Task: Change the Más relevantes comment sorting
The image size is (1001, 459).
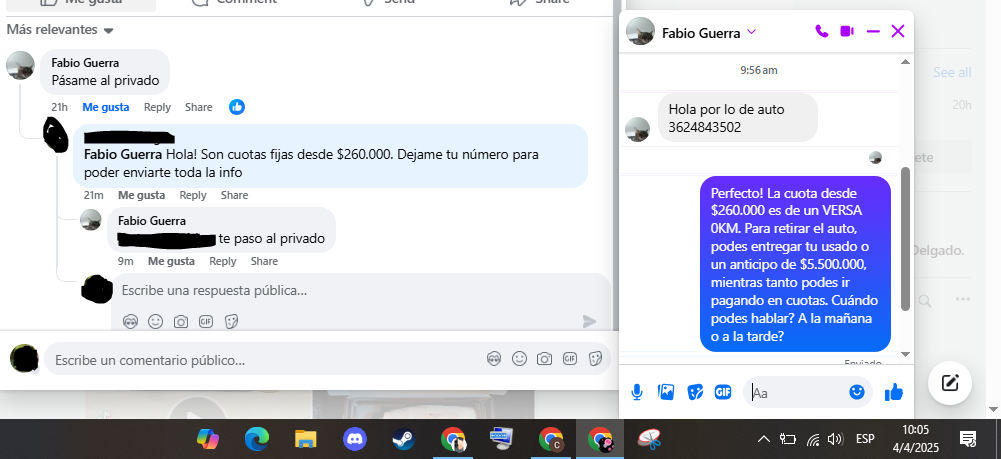Action: pos(60,30)
